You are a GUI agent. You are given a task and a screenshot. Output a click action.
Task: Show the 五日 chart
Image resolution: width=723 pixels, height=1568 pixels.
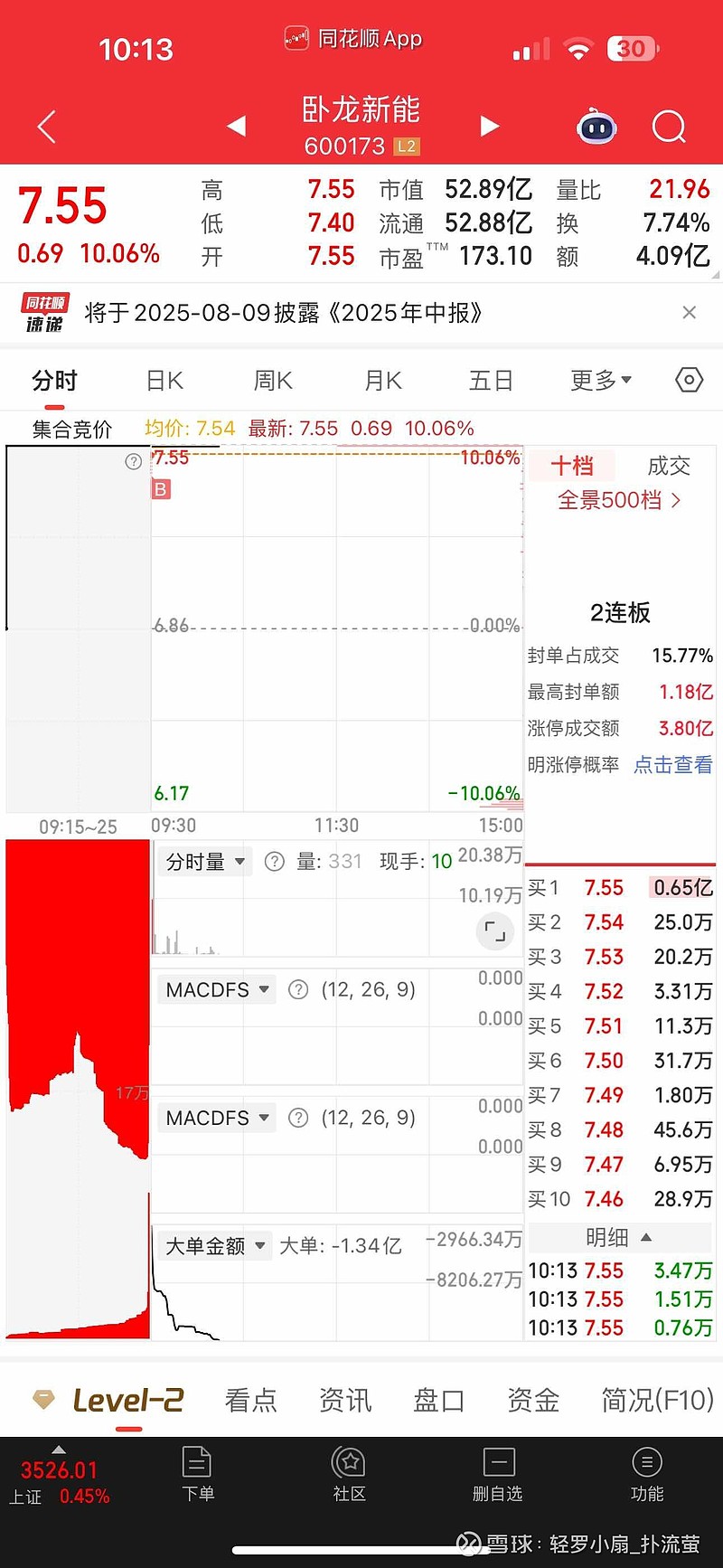coord(491,381)
